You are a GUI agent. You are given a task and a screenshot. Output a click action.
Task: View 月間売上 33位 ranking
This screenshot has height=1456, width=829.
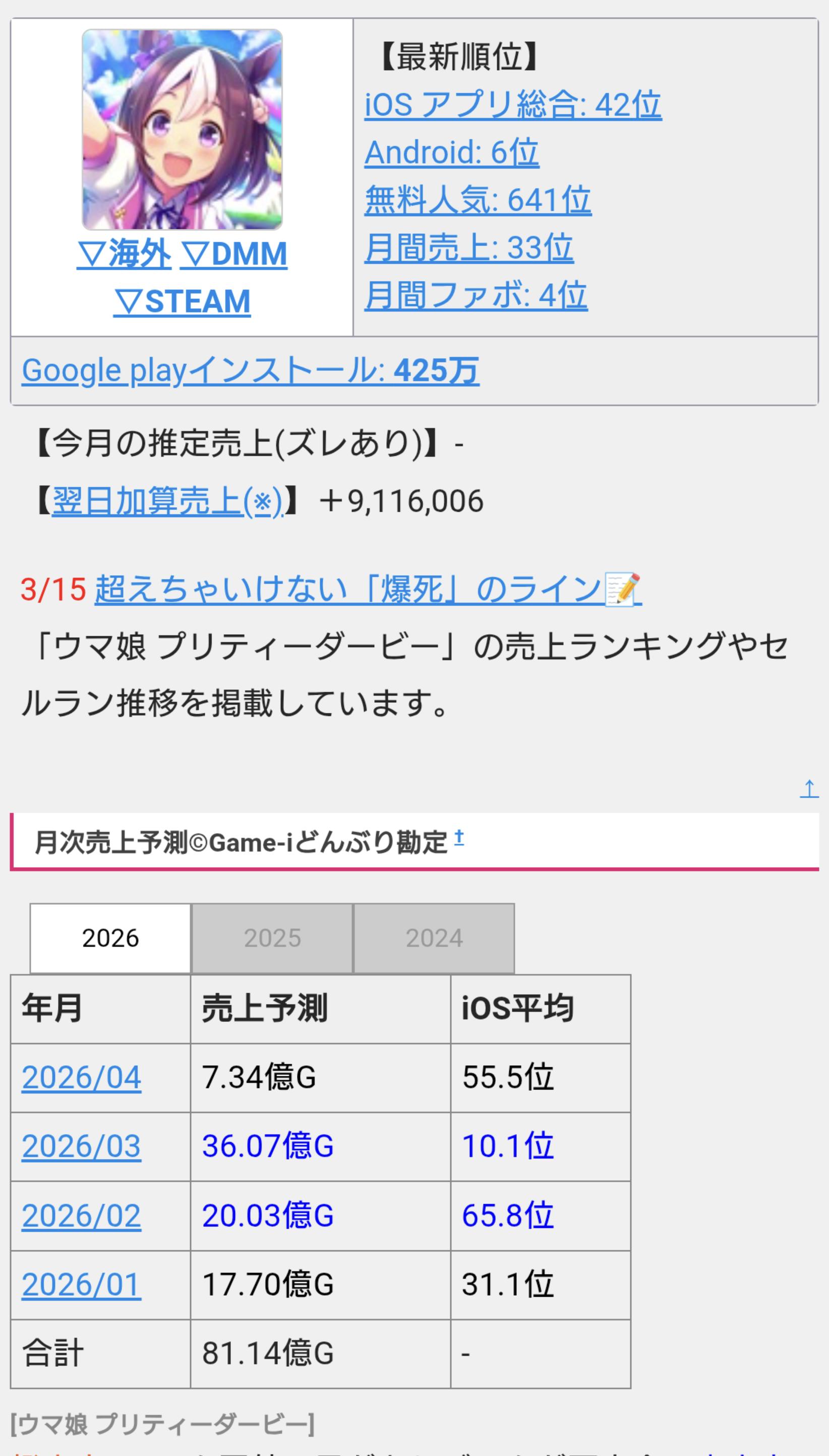468,248
